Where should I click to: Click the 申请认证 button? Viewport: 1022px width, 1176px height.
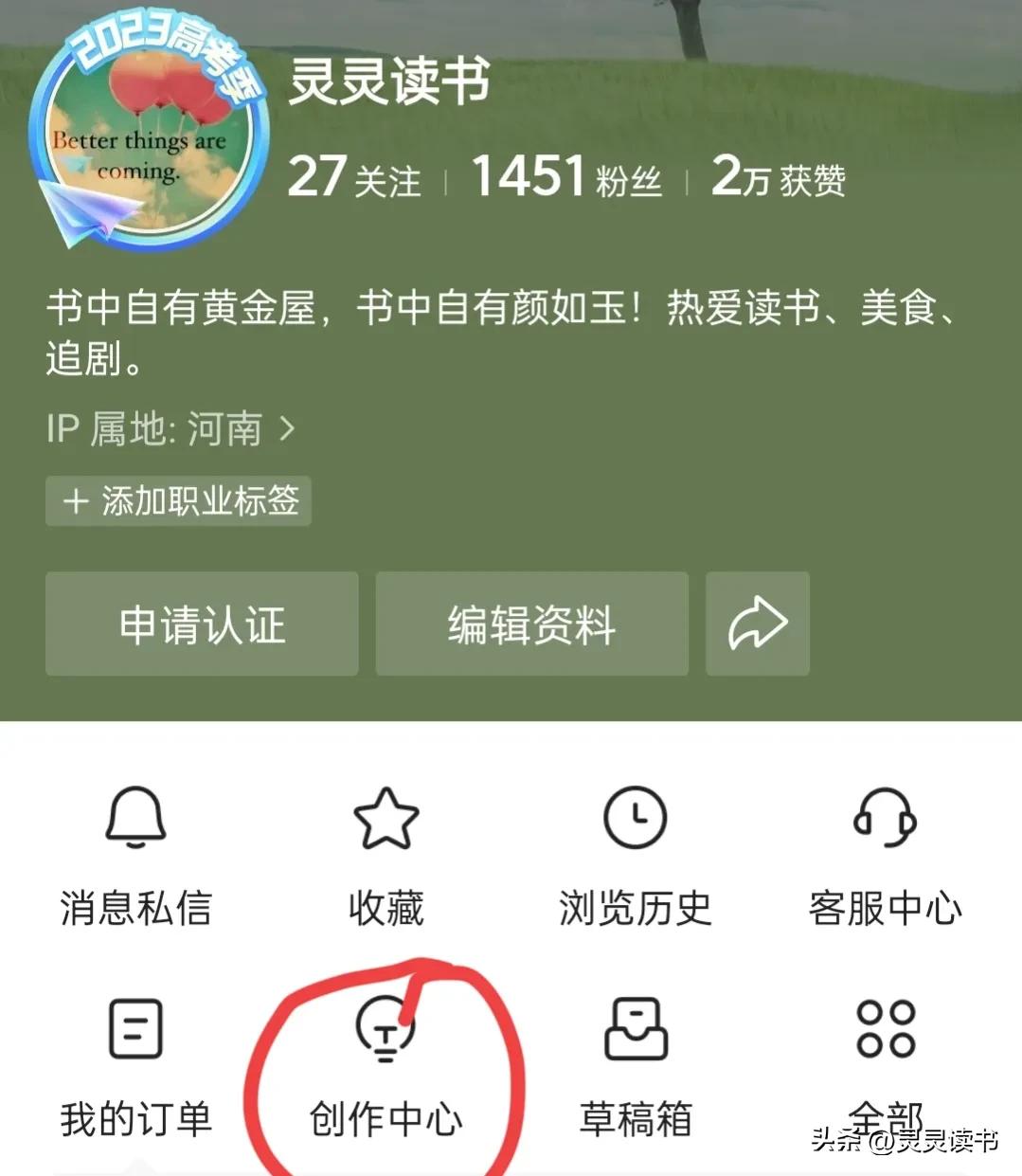click(201, 624)
